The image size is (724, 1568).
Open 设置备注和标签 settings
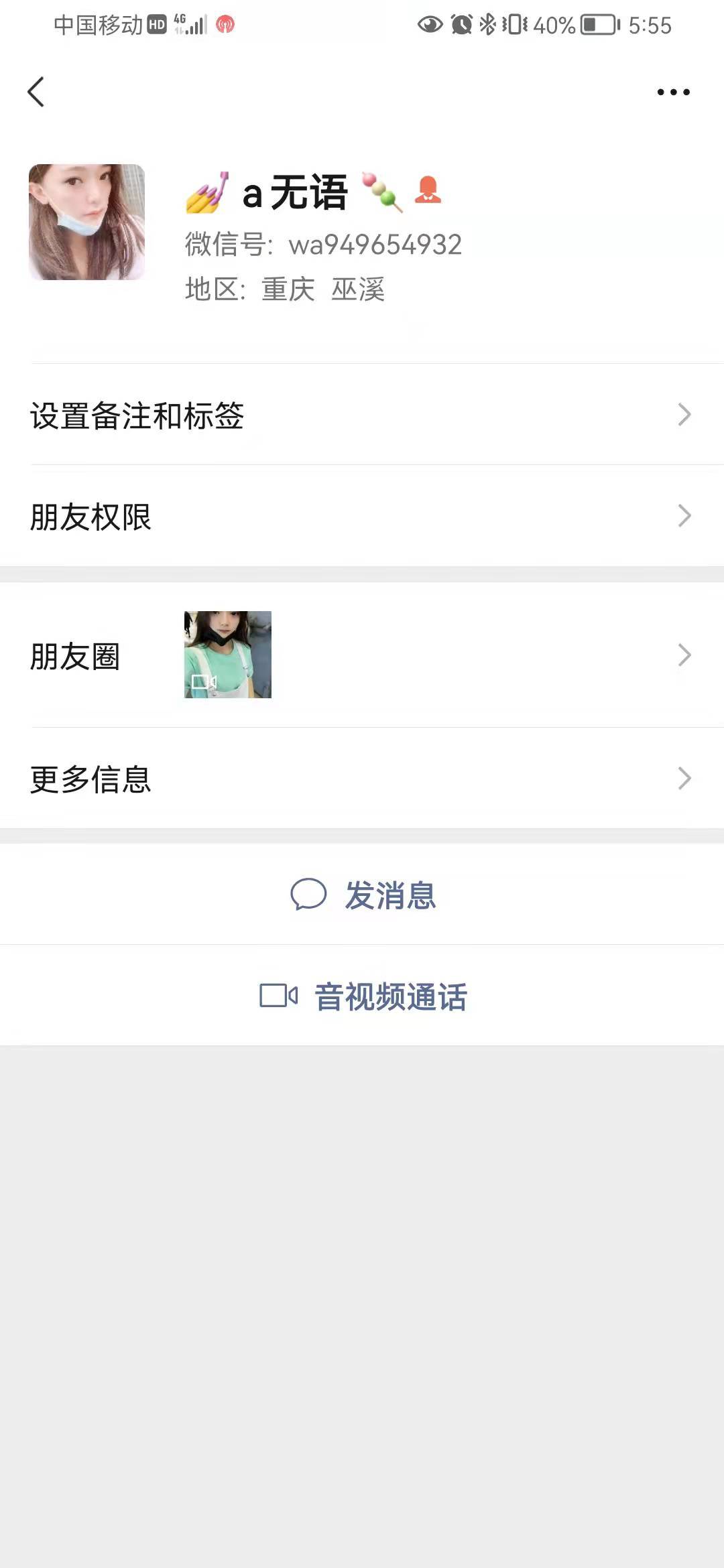(362, 415)
